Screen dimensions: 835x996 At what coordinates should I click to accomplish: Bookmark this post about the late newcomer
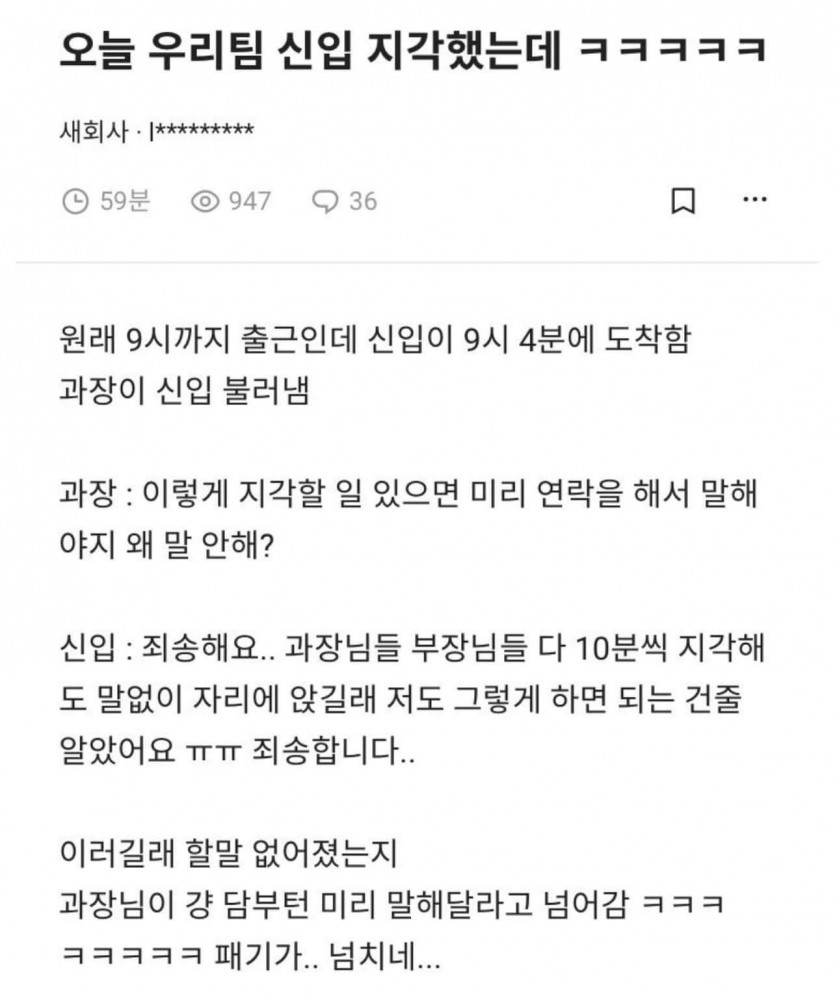682,200
